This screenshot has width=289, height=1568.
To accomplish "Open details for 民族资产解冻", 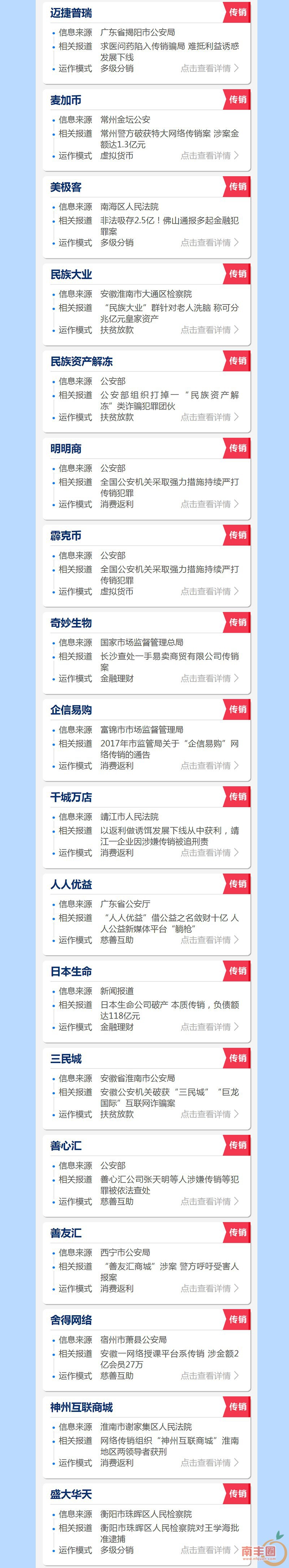I will 209,417.
